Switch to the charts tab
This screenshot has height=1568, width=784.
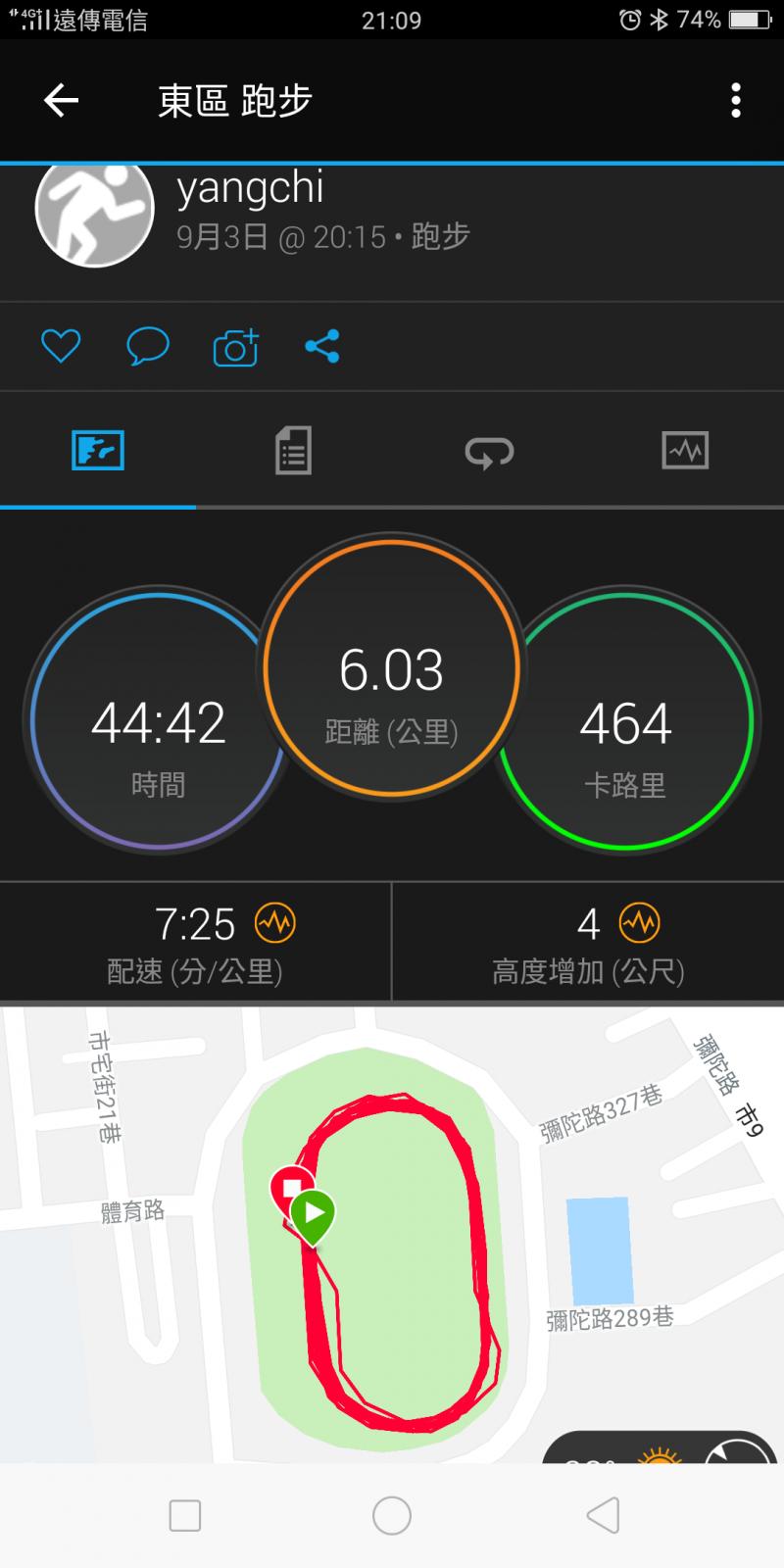coord(685,451)
